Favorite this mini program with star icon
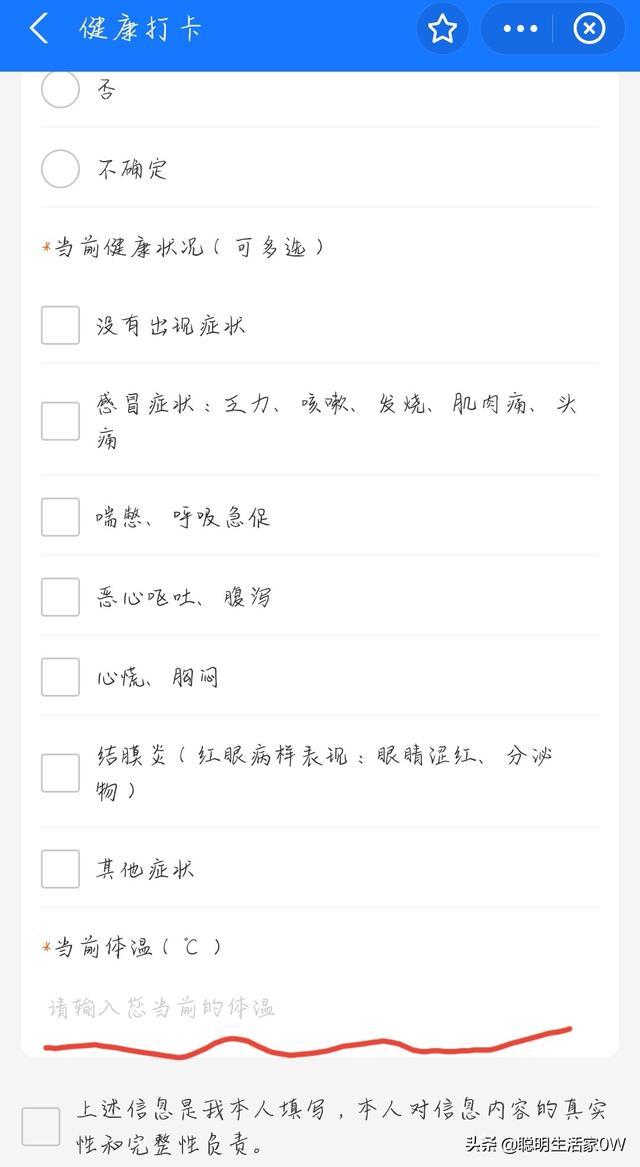This screenshot has width=640, height=1167. (x=442, y=28)
